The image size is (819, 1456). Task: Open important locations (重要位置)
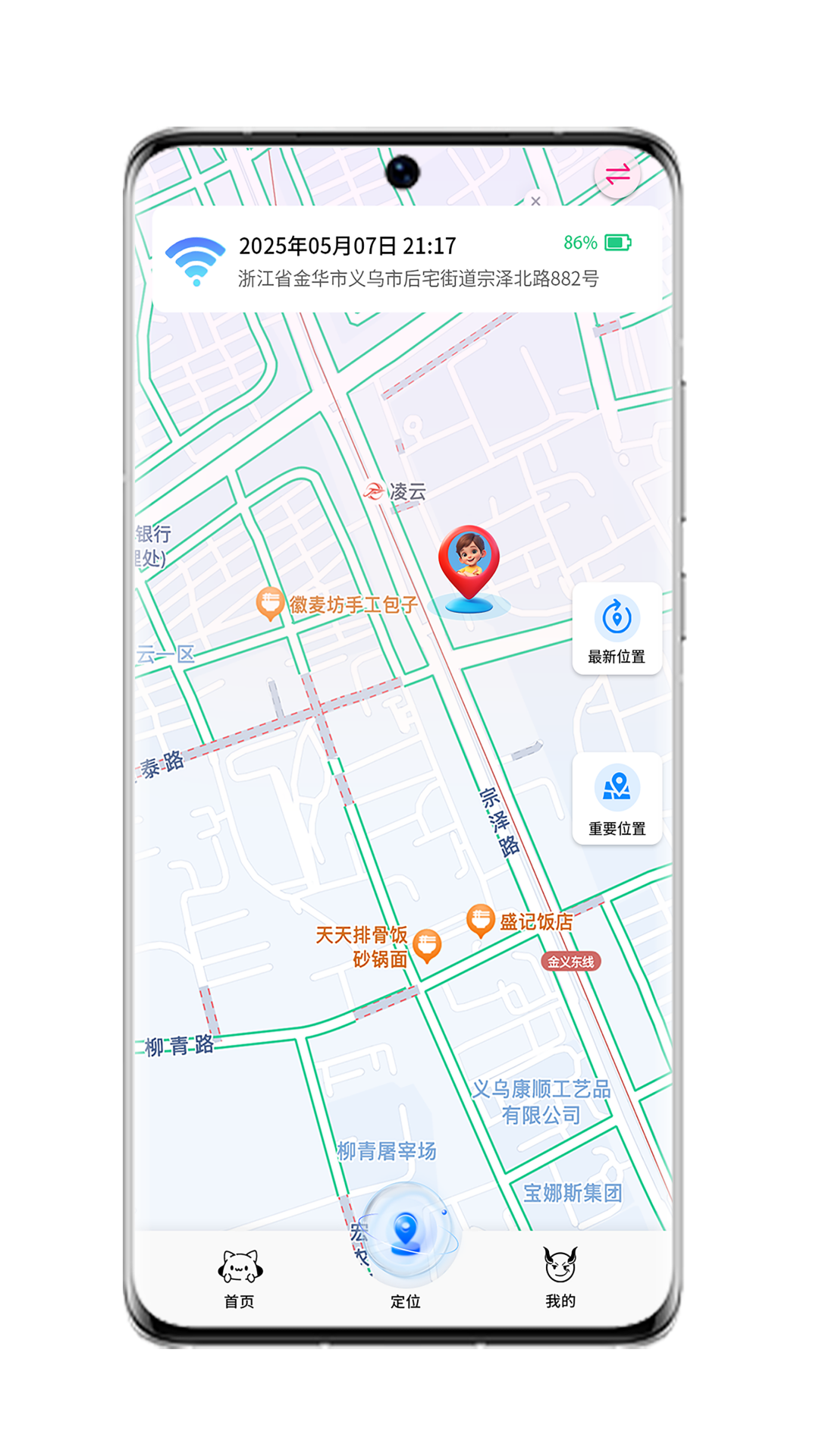pos(617,799)
